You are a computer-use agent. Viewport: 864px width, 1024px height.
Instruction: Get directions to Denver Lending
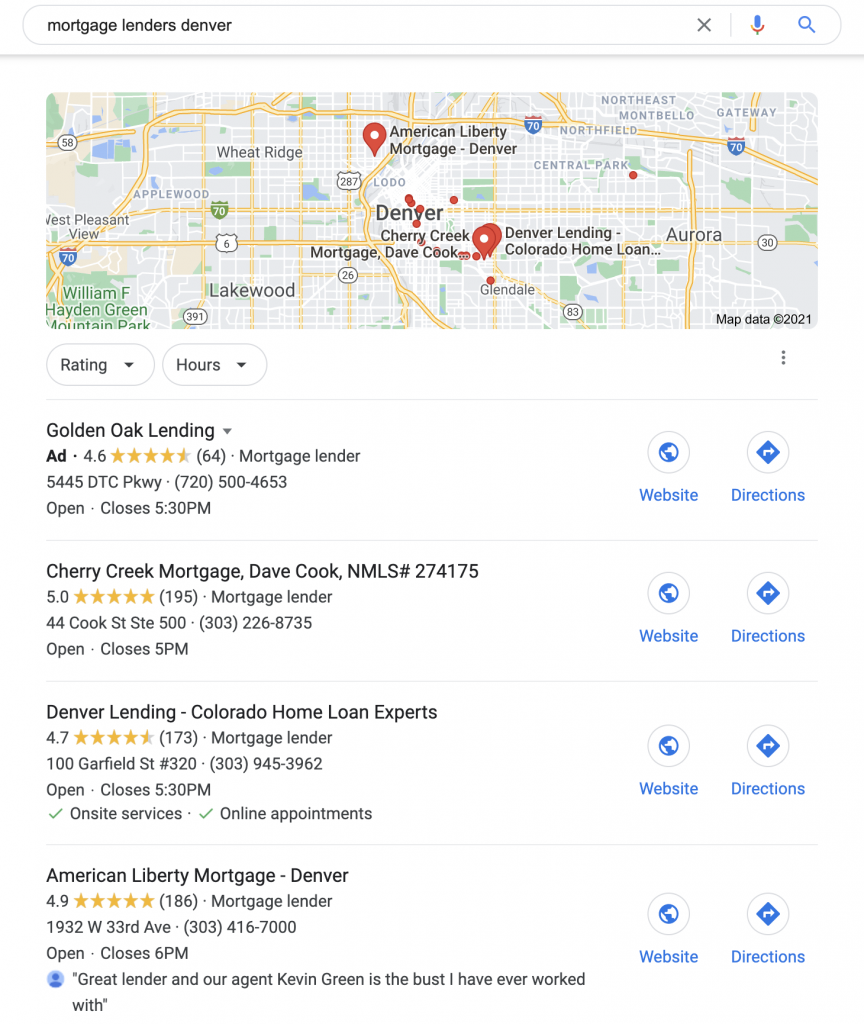pos(767,761)
